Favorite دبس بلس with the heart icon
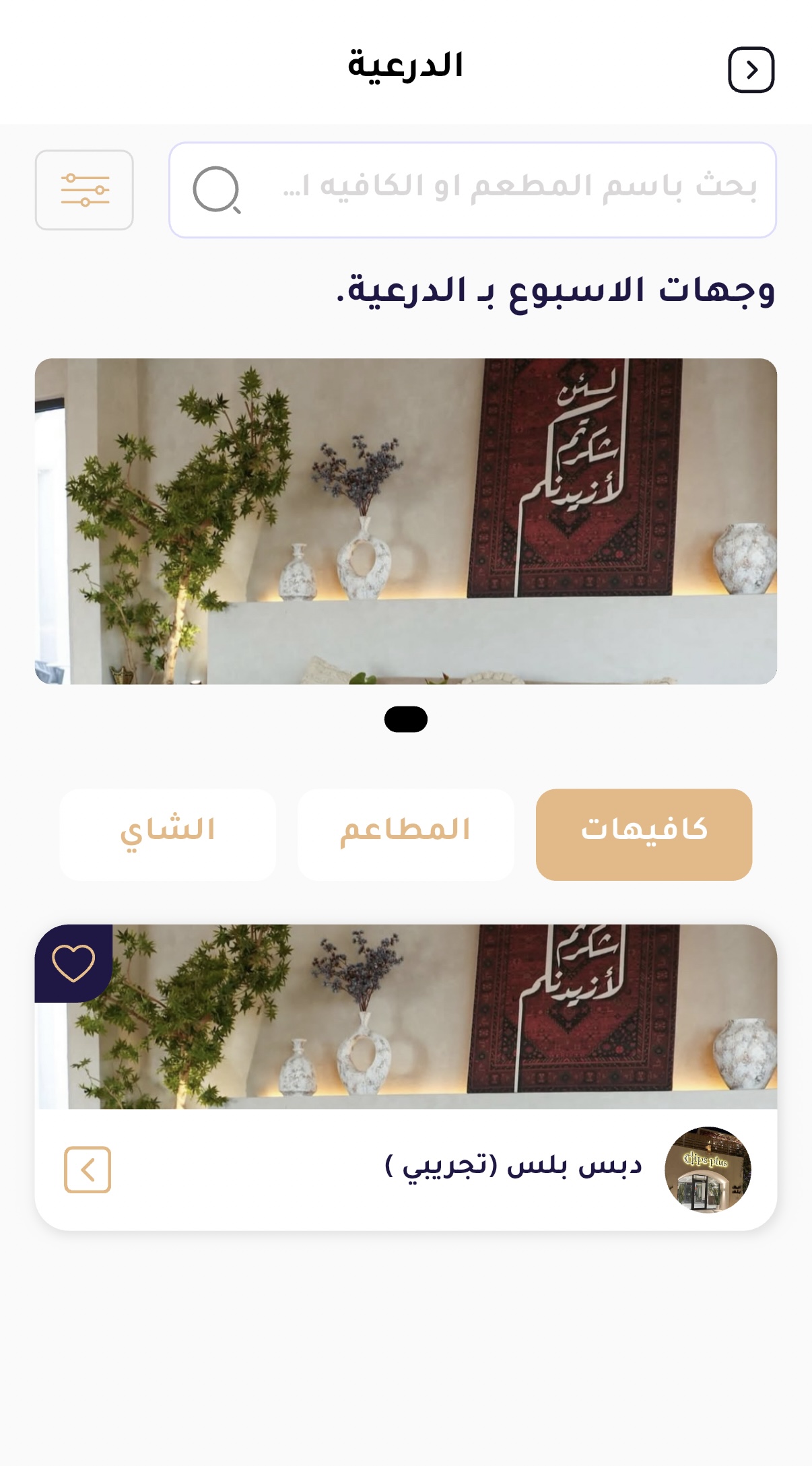812x1466 pixels. tap(73, 962)
